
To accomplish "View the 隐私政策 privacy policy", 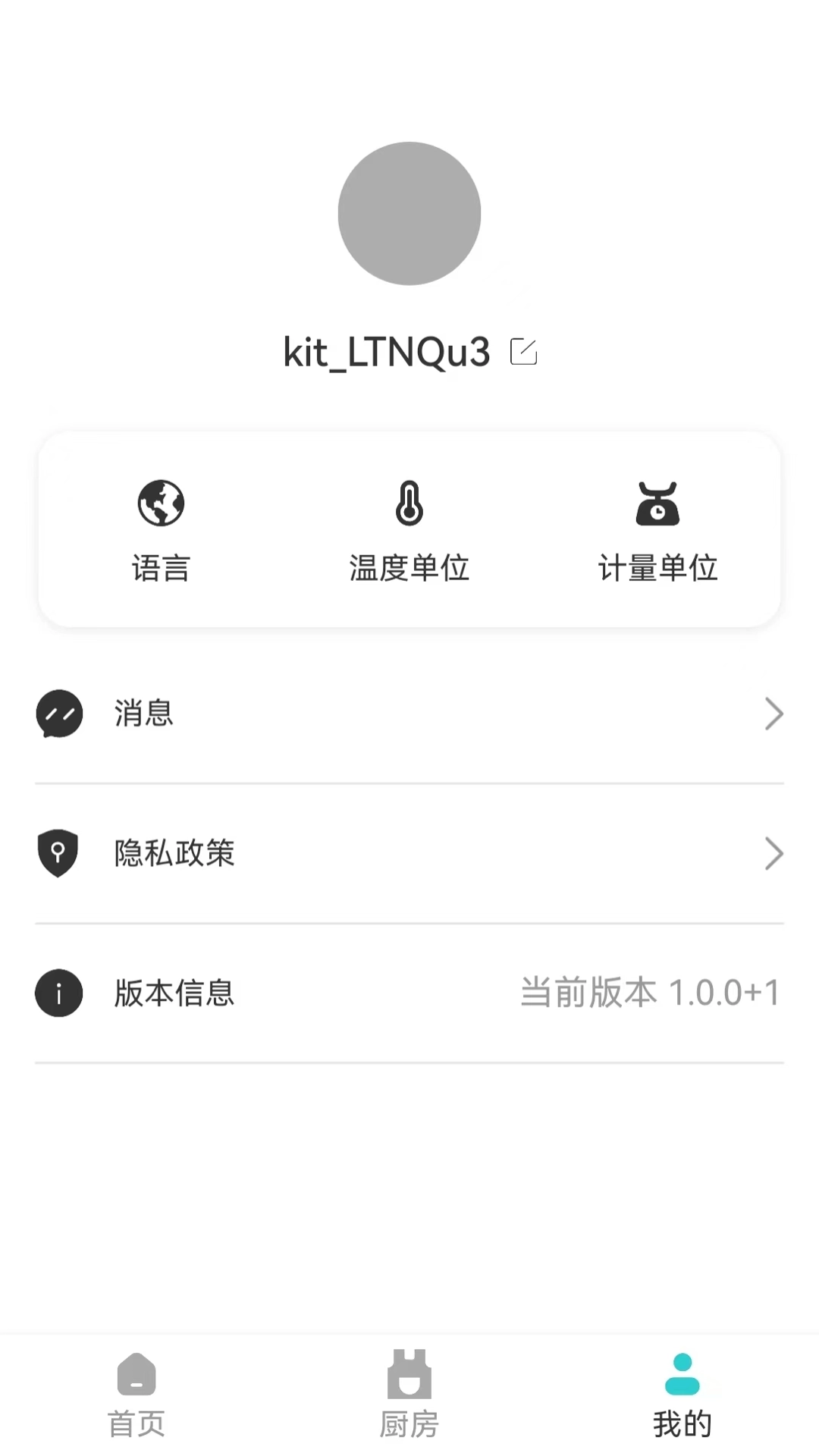I will [409, 853].
